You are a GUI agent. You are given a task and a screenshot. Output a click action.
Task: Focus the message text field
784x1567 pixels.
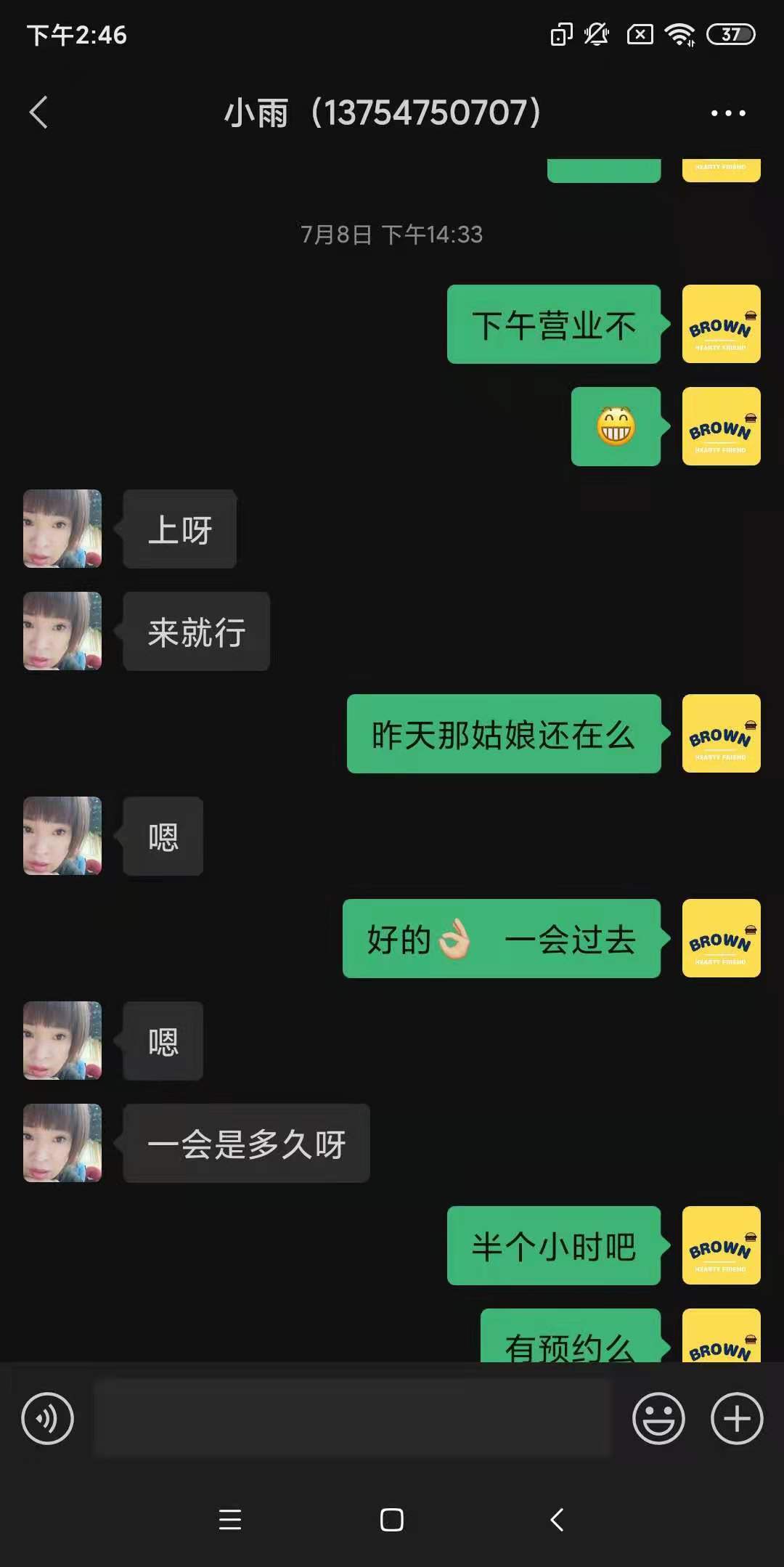pyautogui.click(x=353, y=1418)
